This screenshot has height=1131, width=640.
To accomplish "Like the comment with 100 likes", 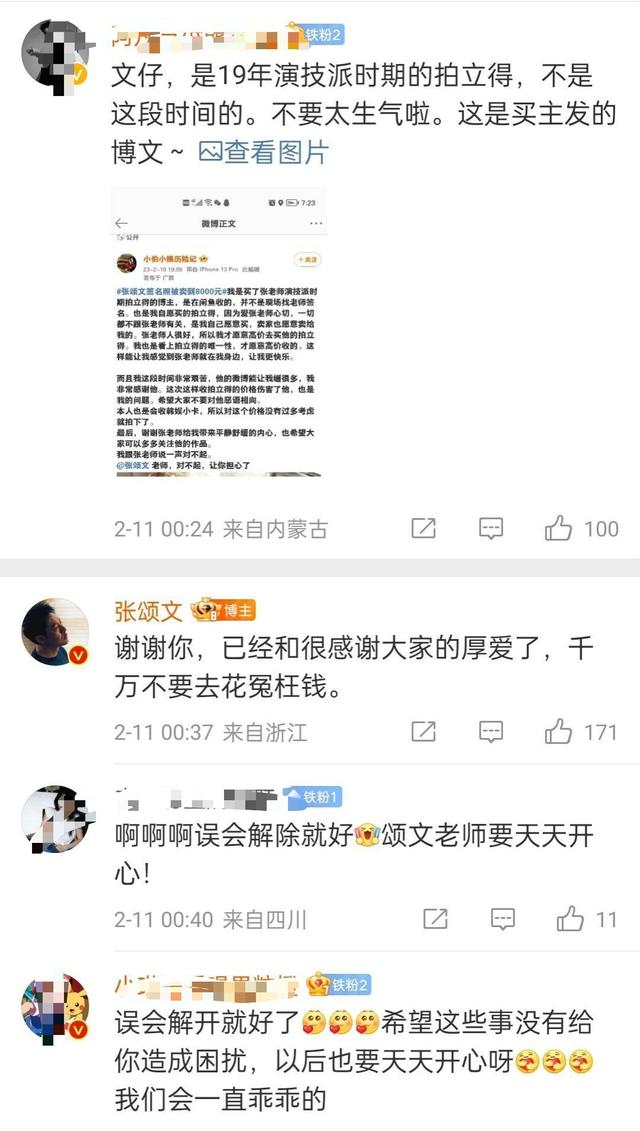I will pos(558,528).
